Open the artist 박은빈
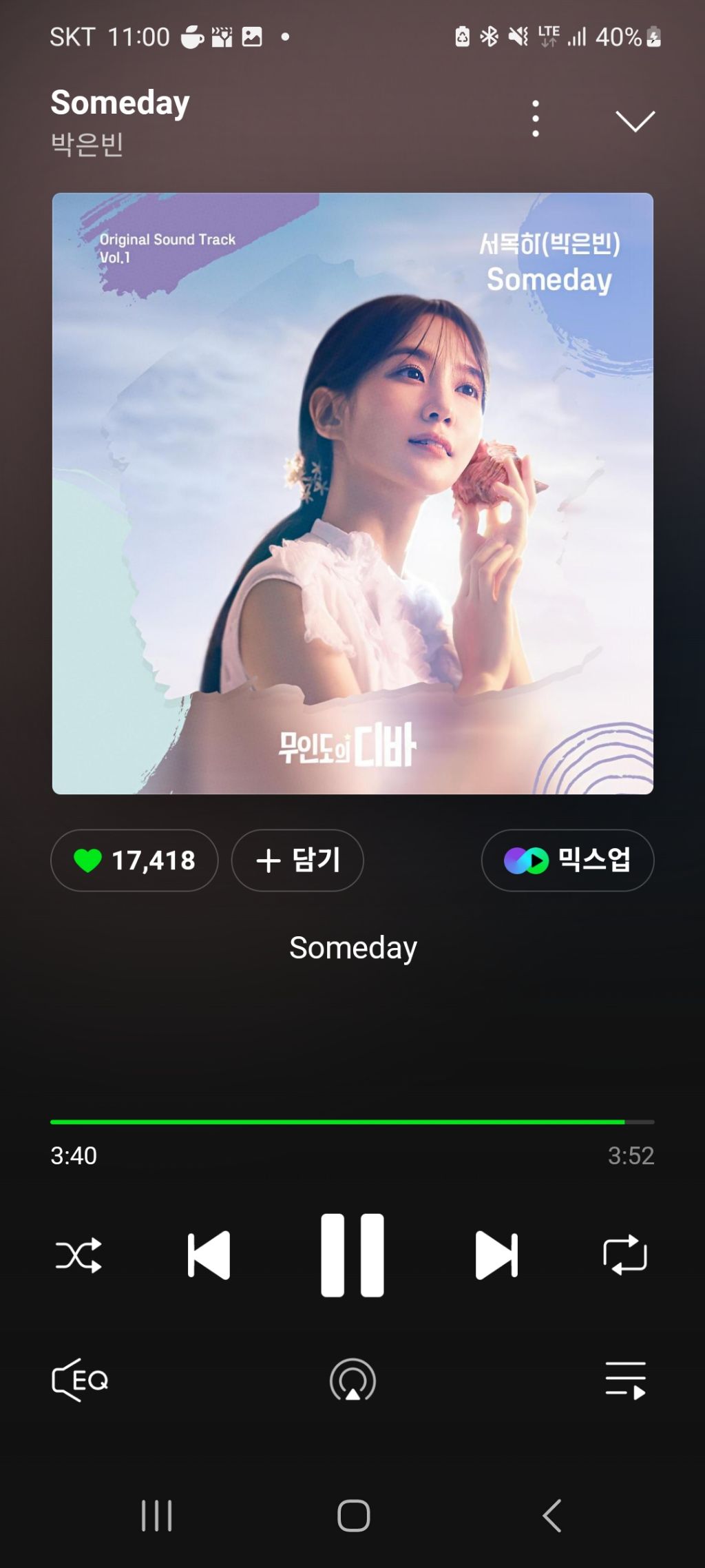Screen dimensions: 705x1568 pyautogui.click(x=87, y=145)
